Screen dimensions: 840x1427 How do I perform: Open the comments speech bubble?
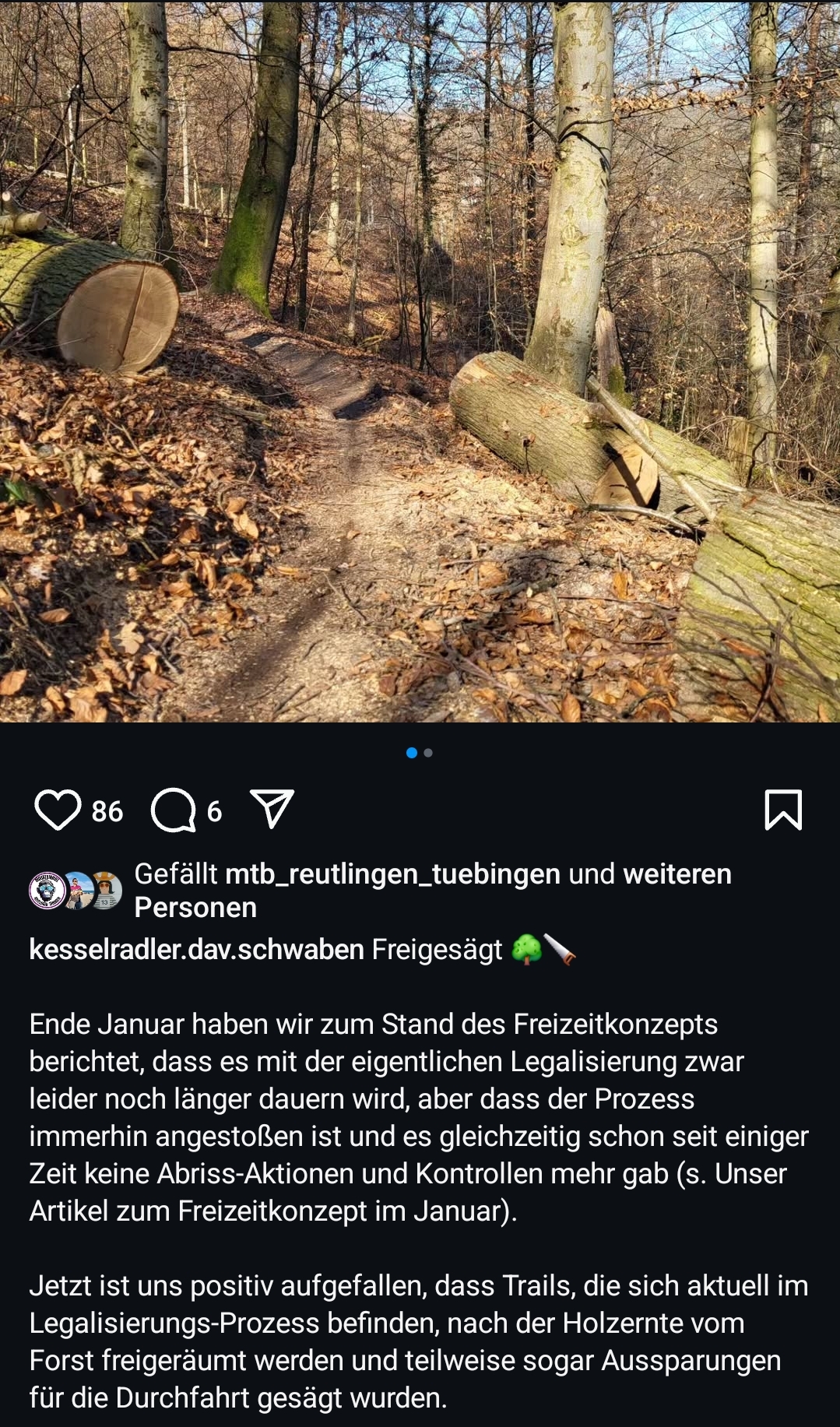(x=173, y=810)
